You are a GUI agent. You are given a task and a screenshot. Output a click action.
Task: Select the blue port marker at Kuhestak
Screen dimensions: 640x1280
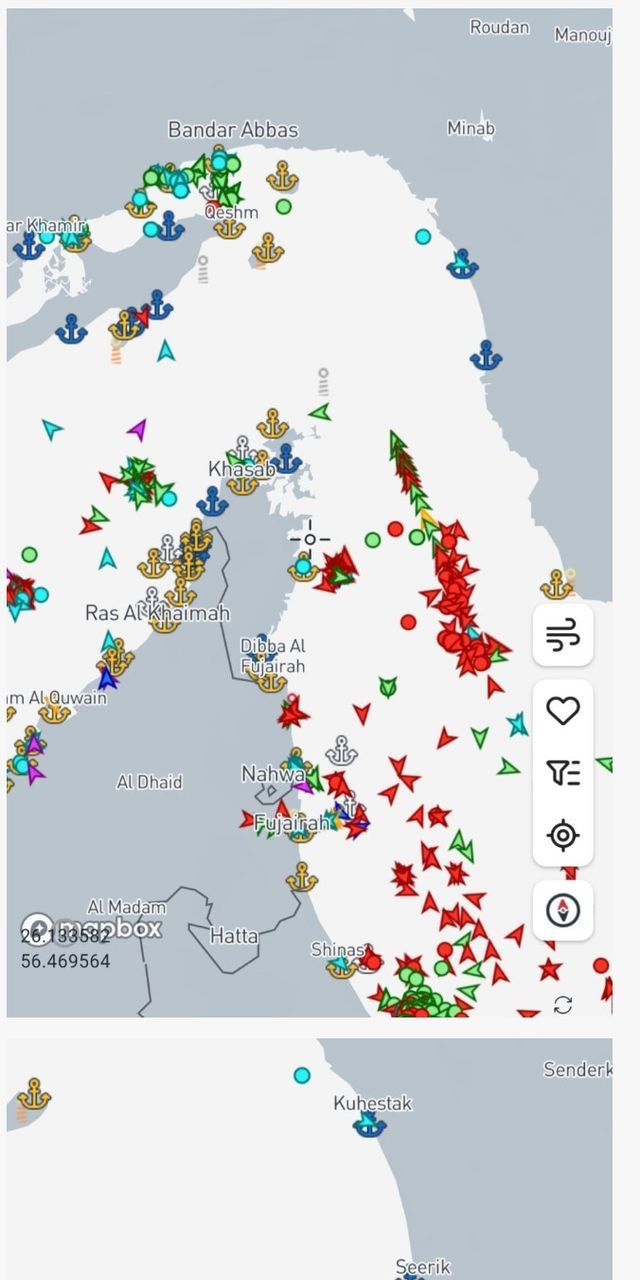(370, 1125)
